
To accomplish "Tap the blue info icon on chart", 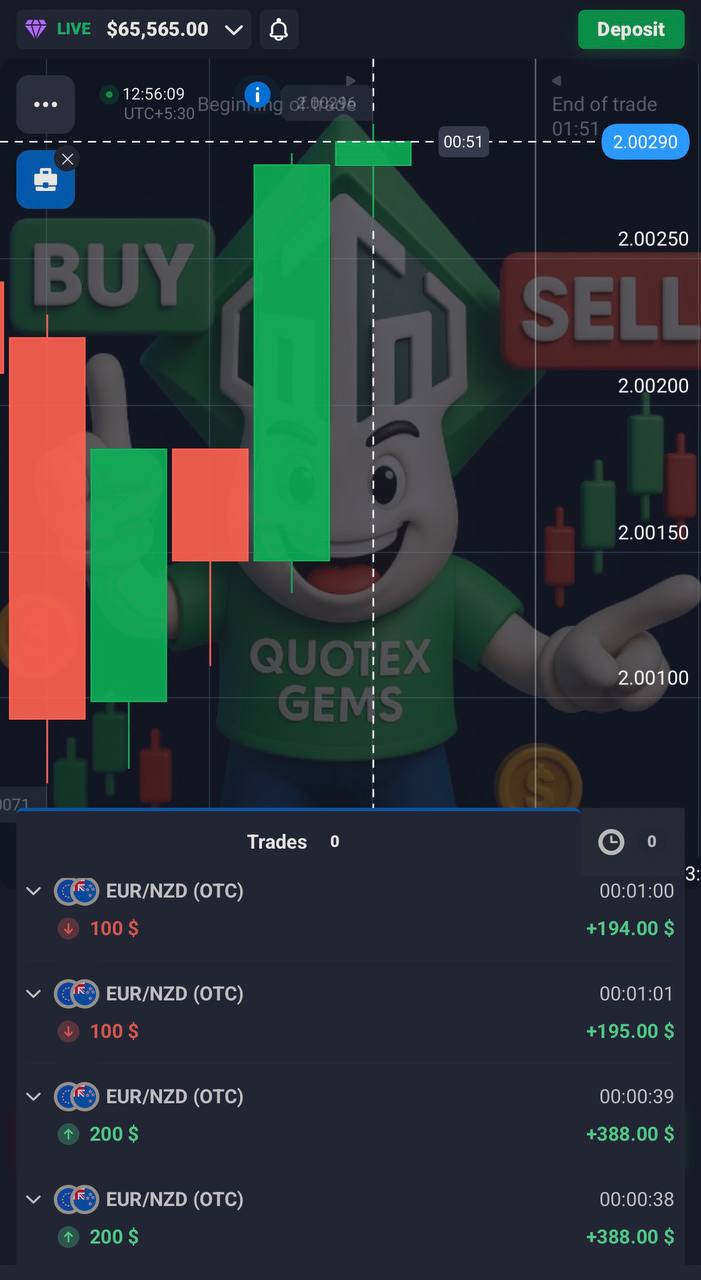I will pyautogui.click(x=257, y=95).
